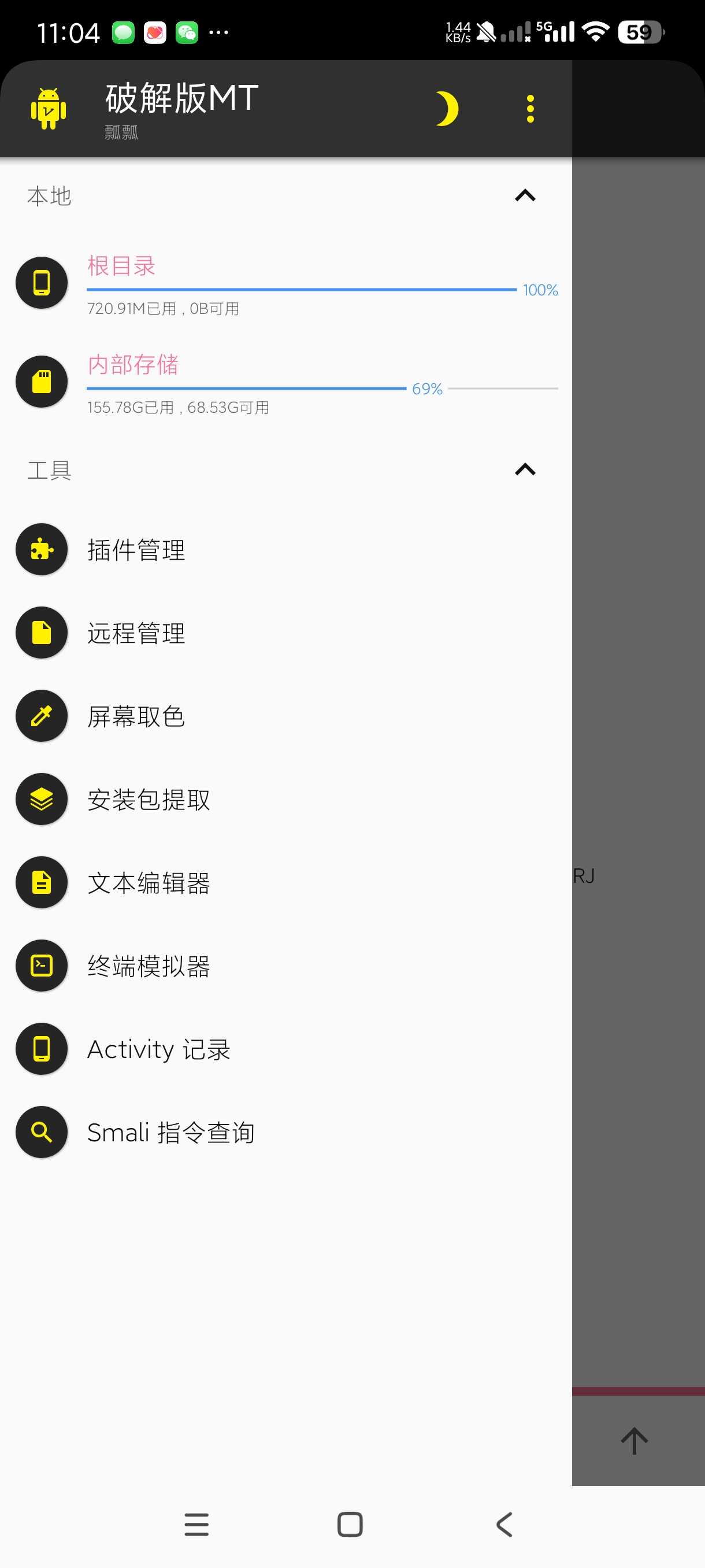The width and height of the screenshot is (705, 1568).
Task: Tap the up arrow behind the drawer
Action: pyautogui.click(x=634, y=1441)
